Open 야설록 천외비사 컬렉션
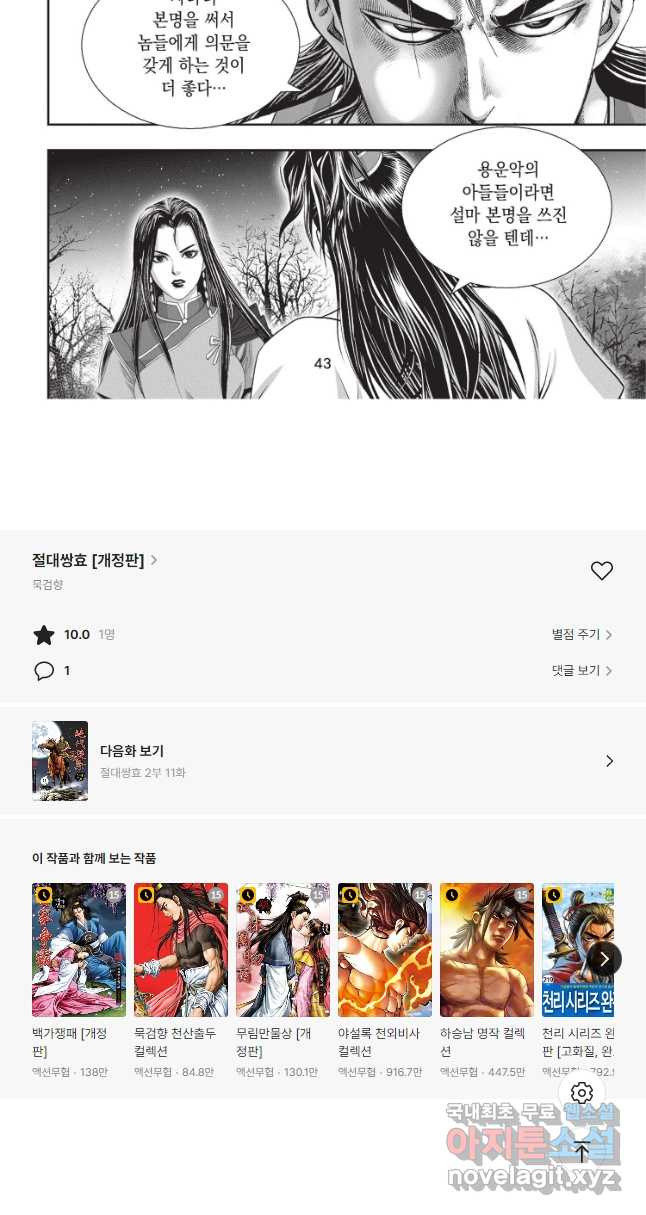Image resolution: width=646 pixels, height=1215 pixels. 385,950
